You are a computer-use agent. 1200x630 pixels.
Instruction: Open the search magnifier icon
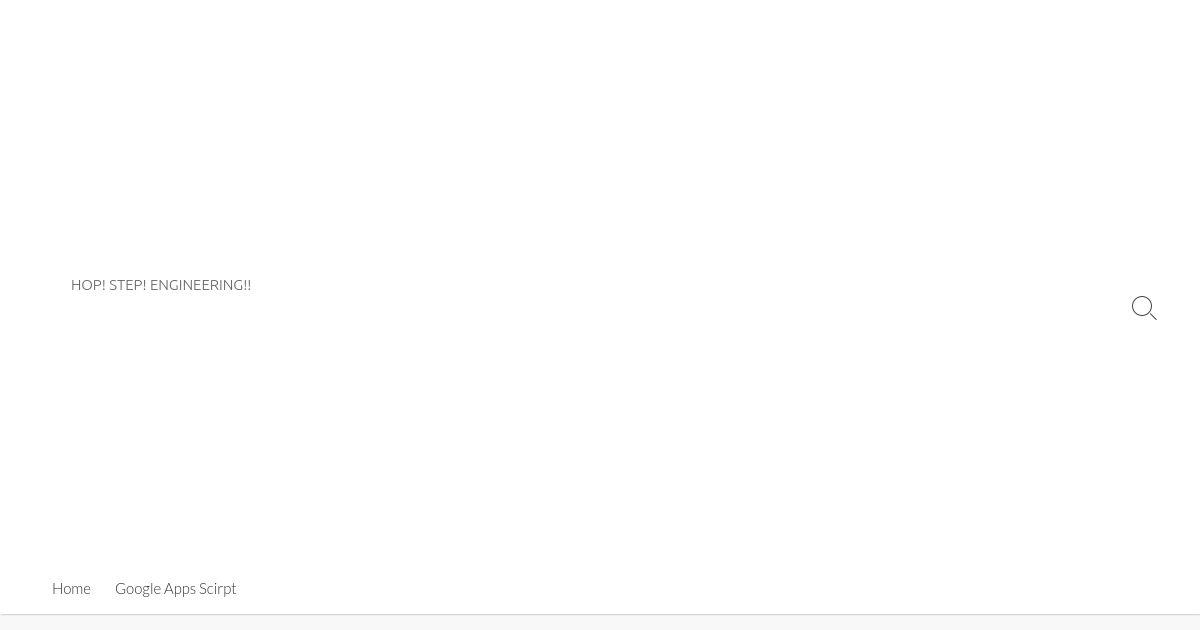coord(1144,308)
